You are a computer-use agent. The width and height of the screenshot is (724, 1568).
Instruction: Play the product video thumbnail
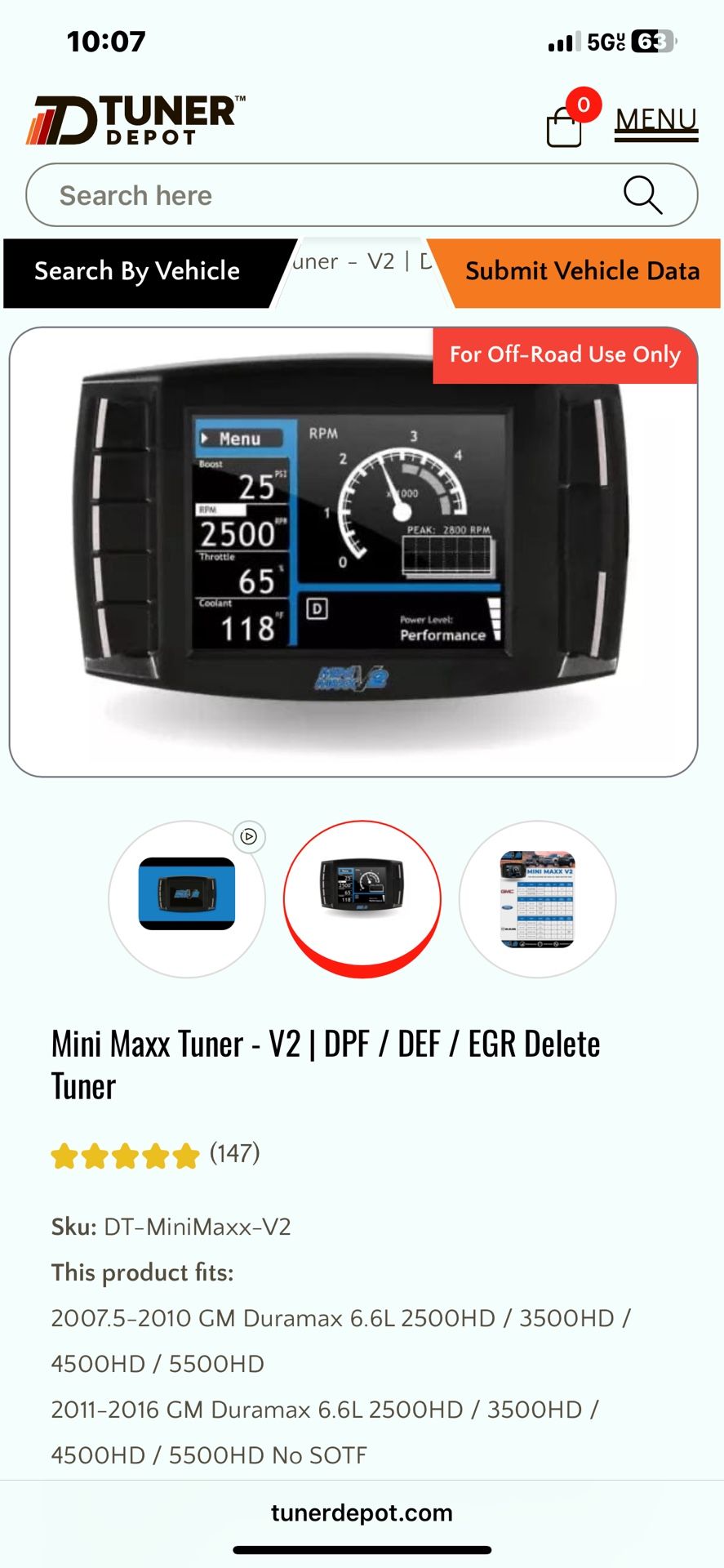[187, 898]
